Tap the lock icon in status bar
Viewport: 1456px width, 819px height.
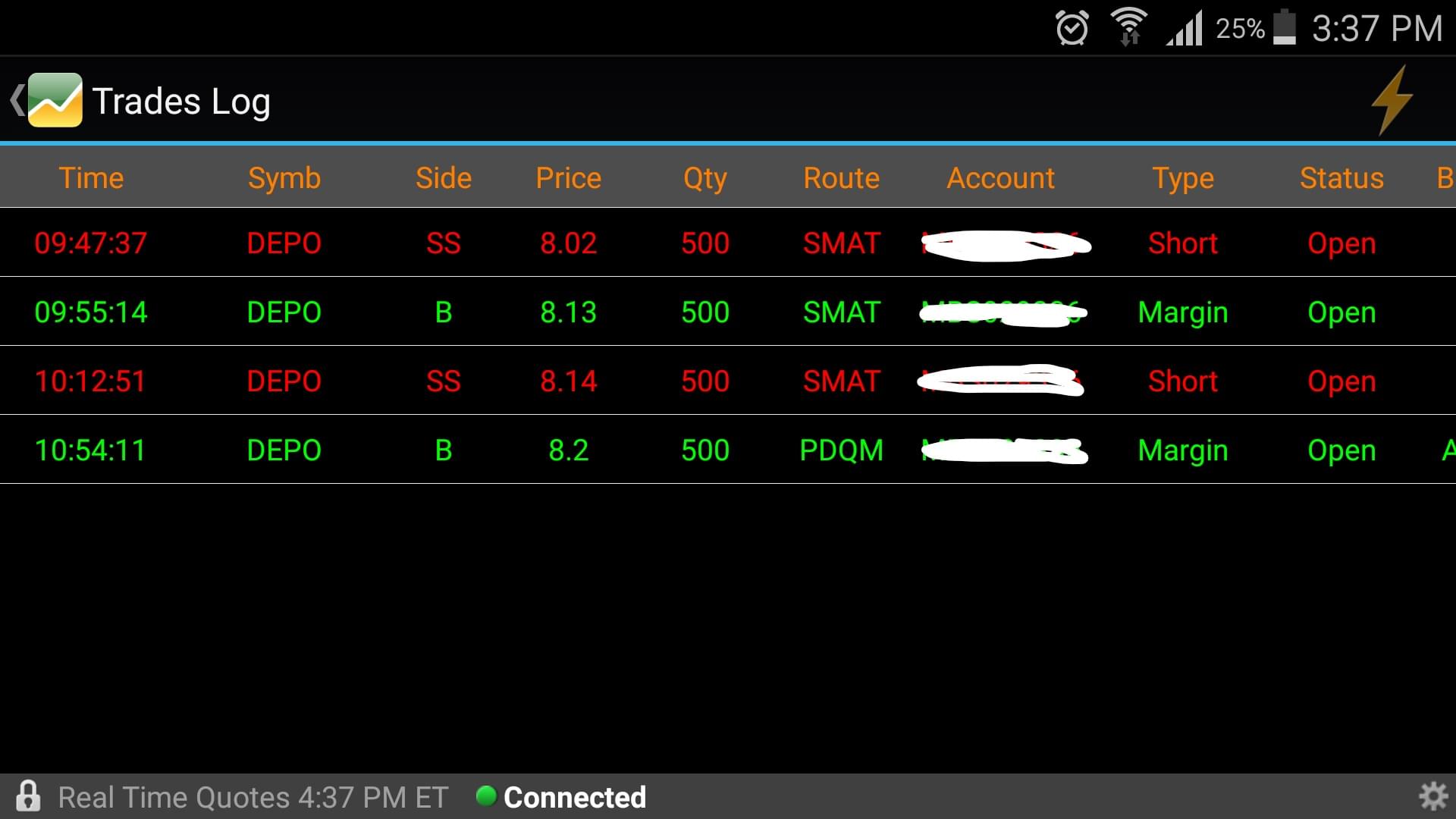coord(28,797)
